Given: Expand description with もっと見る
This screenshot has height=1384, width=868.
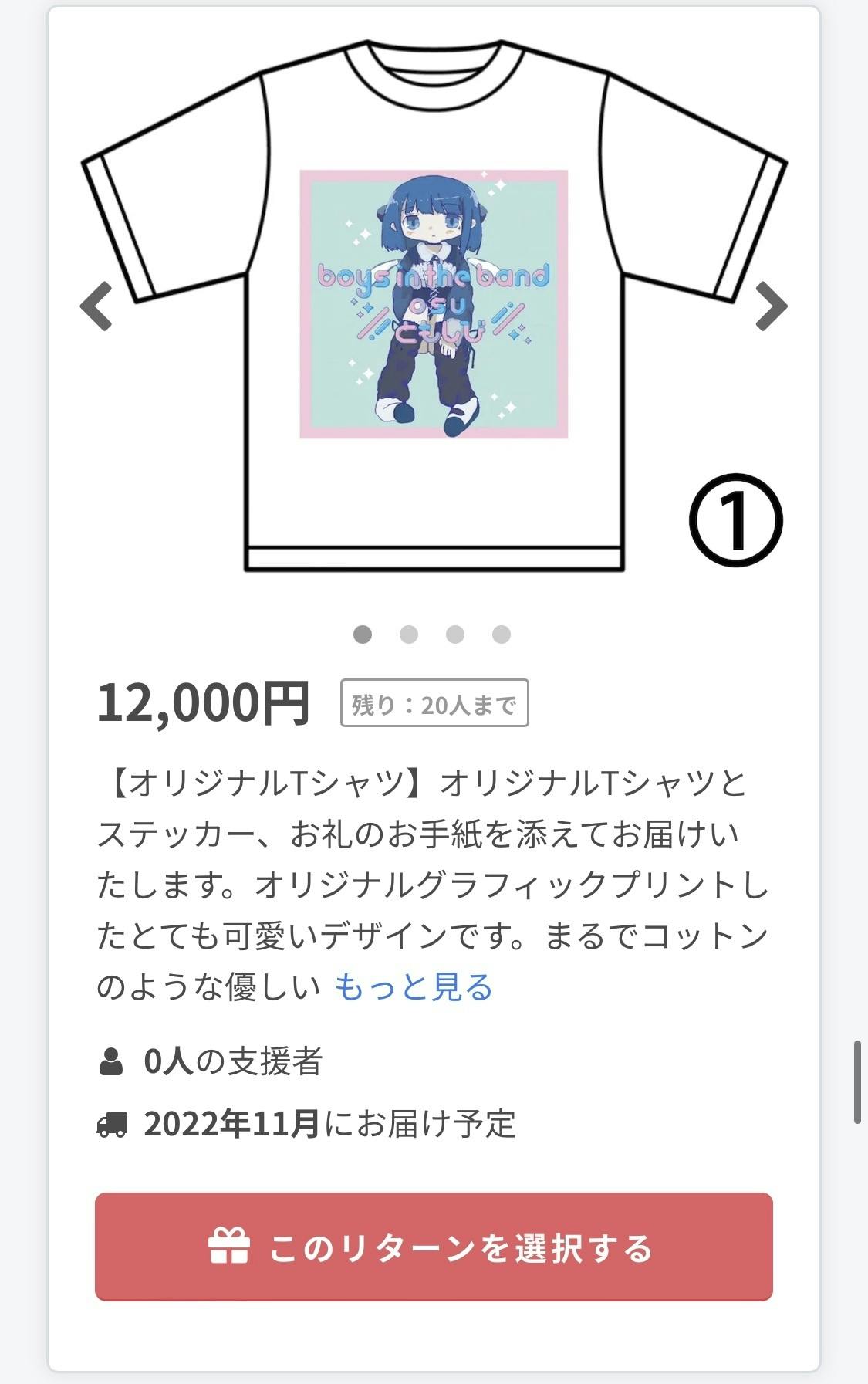Looking at the screenshot, I should point(414,986).
